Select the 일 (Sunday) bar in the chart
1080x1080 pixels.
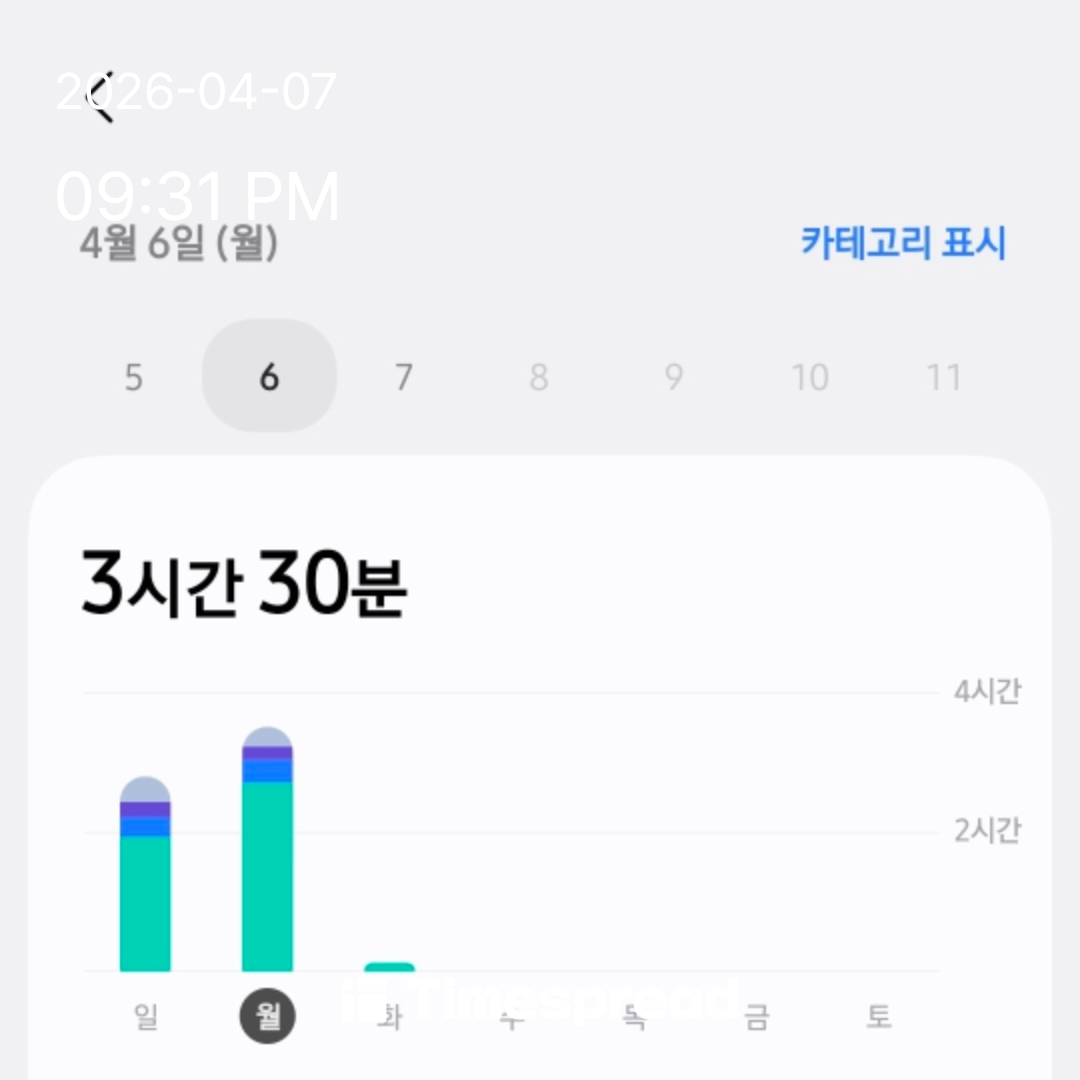(x=145, y=880)
